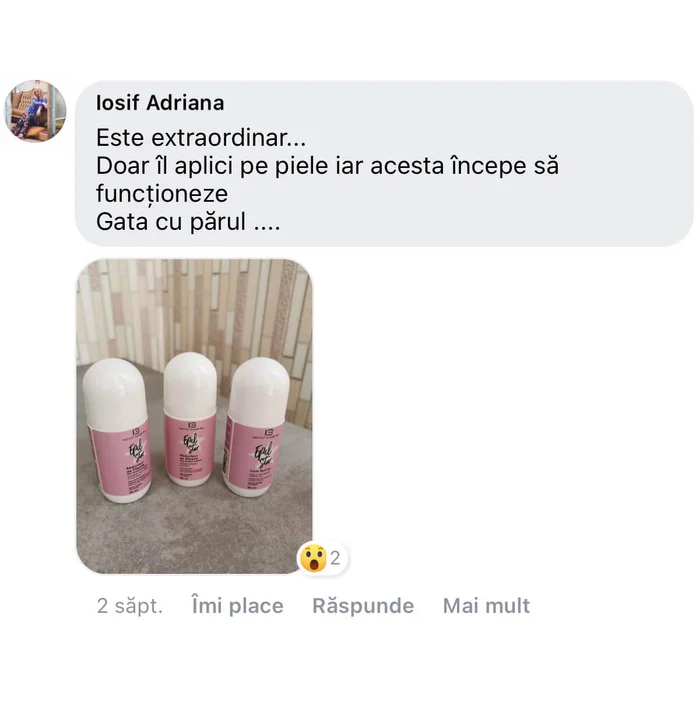Open the commenter name Iosif Adriana
Screen dimensions: 700x701
[x=160, y=104]
